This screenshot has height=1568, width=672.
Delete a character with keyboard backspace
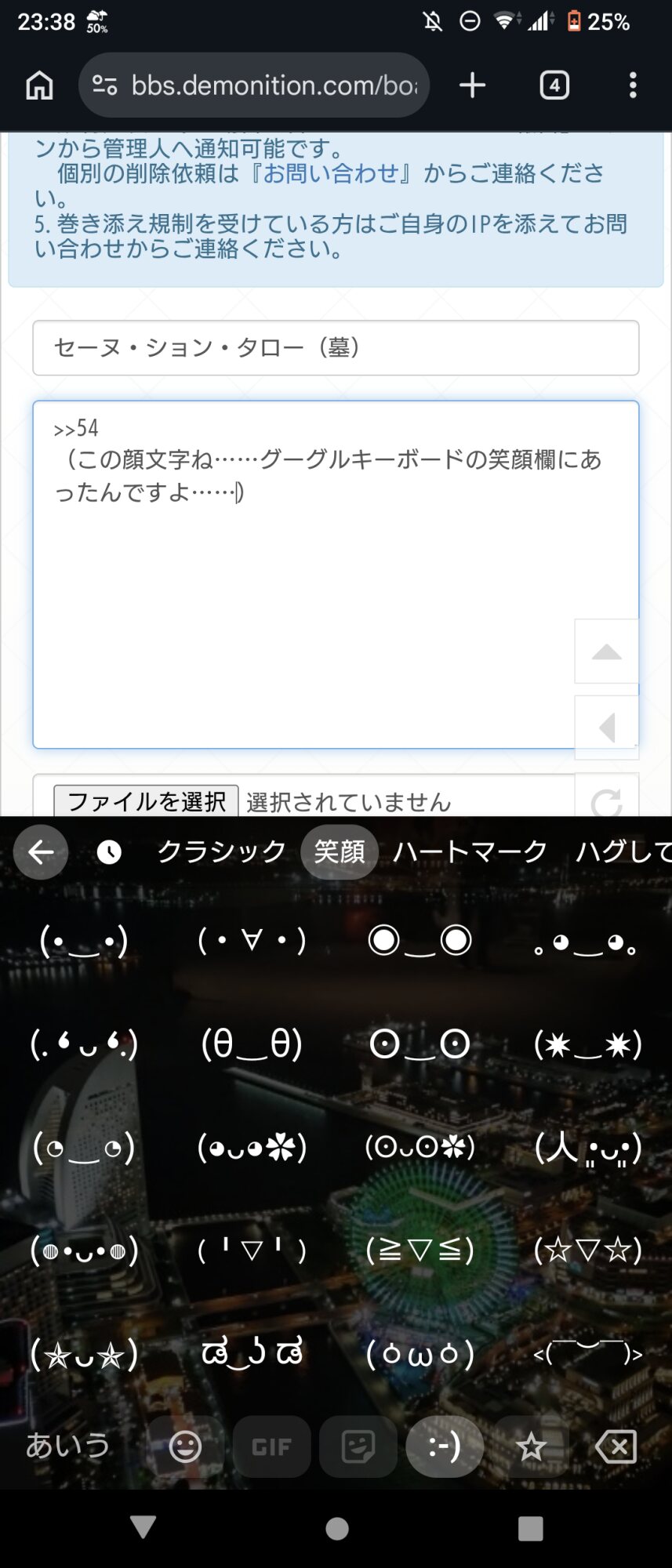tap(616, 1446)
